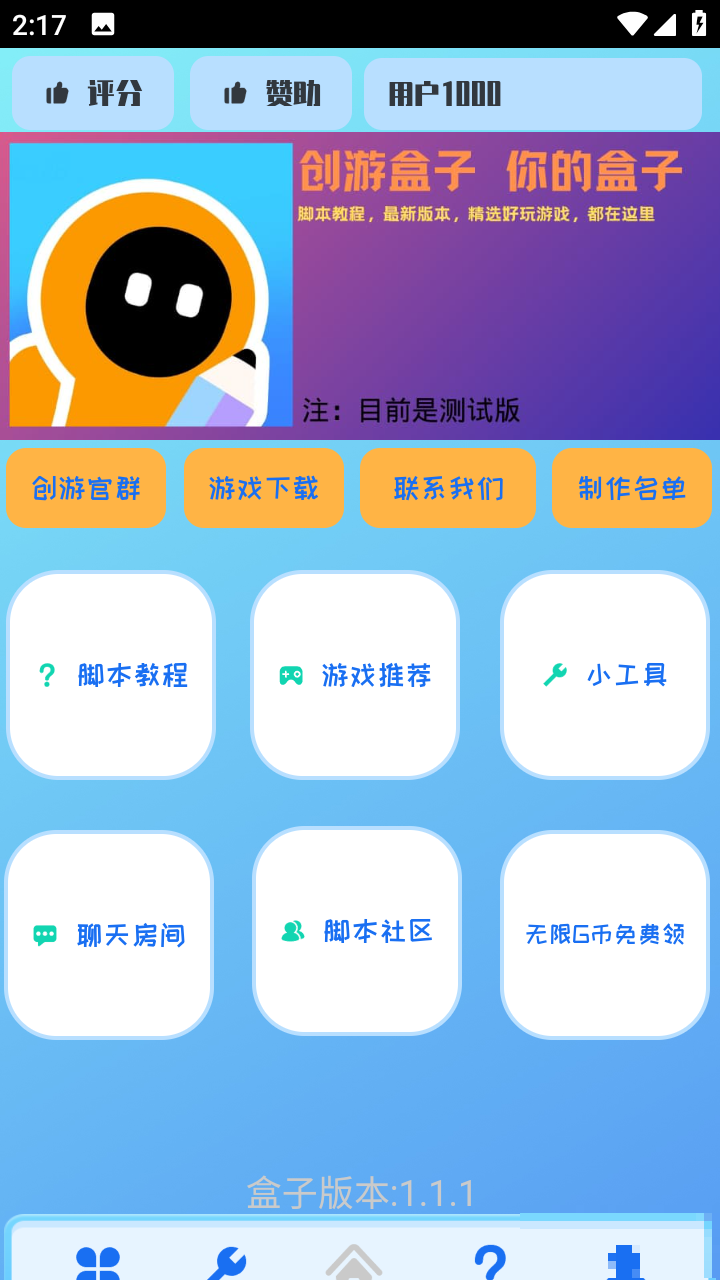Switch to the four-squares grid tab
Screen dimensions: 720x1280
point(98,1262)
